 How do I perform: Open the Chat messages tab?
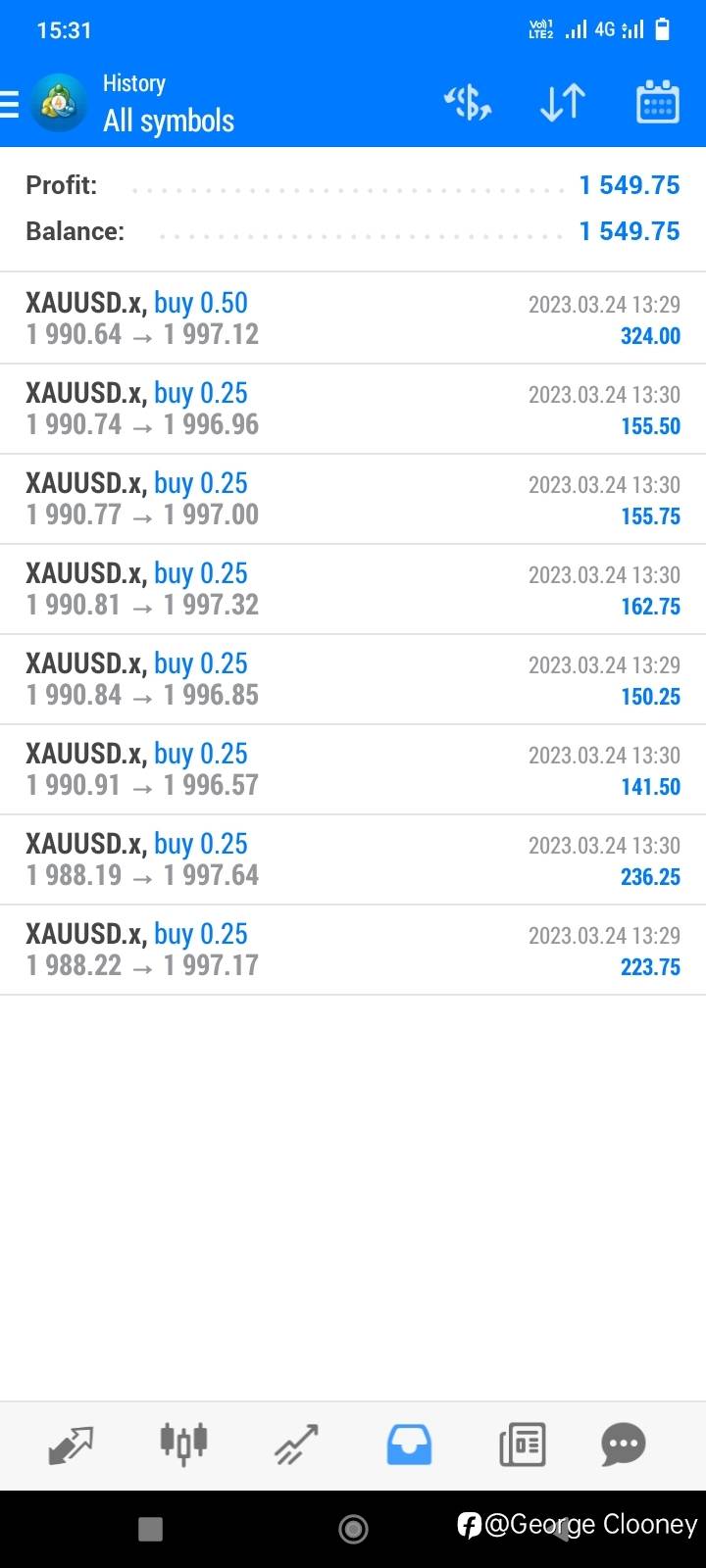click(x=624, y=1445)
